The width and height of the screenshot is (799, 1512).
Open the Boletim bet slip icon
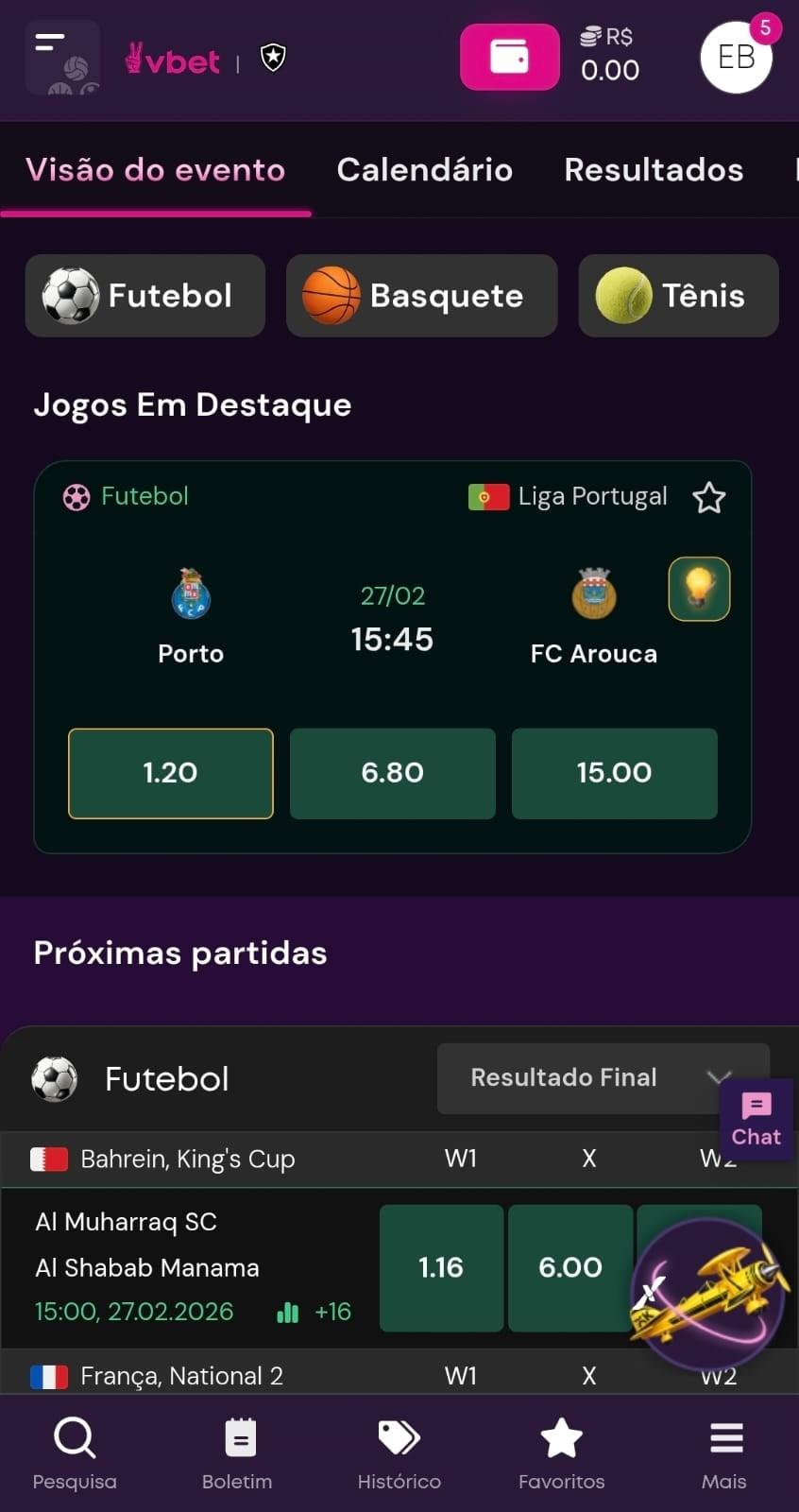(239, 1438)
